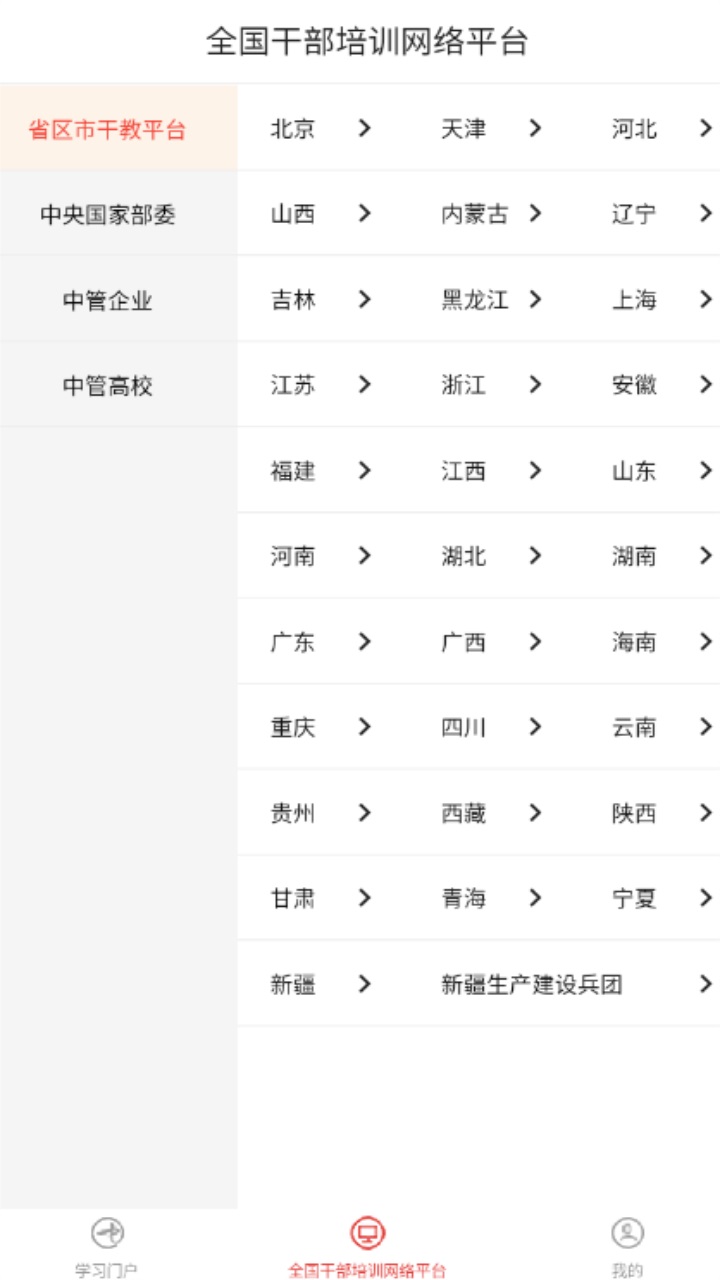The image size is (720, 1280).
Task: Open 新疆生产建设兵团 platform
Action: coord(578,984)
